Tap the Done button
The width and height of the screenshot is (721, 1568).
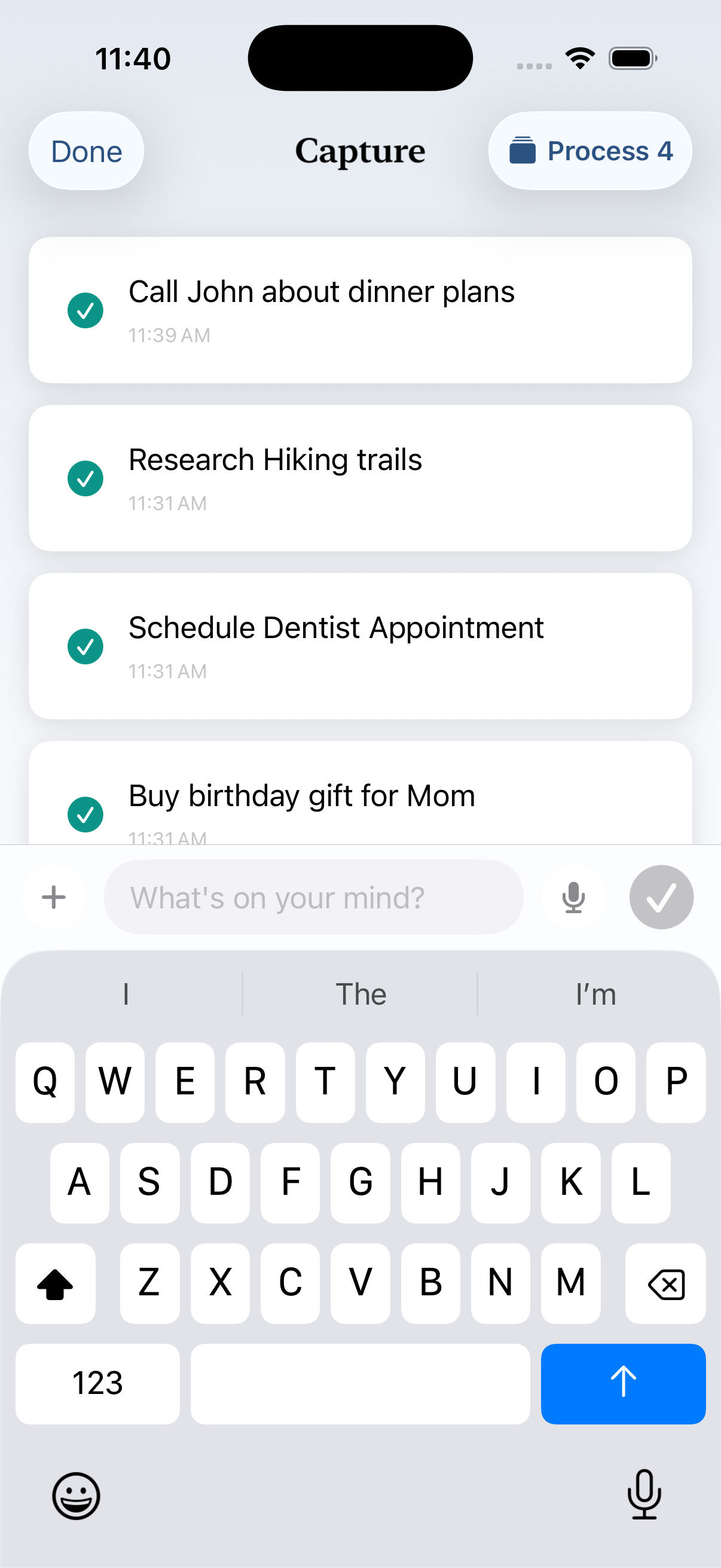(85, 150)
